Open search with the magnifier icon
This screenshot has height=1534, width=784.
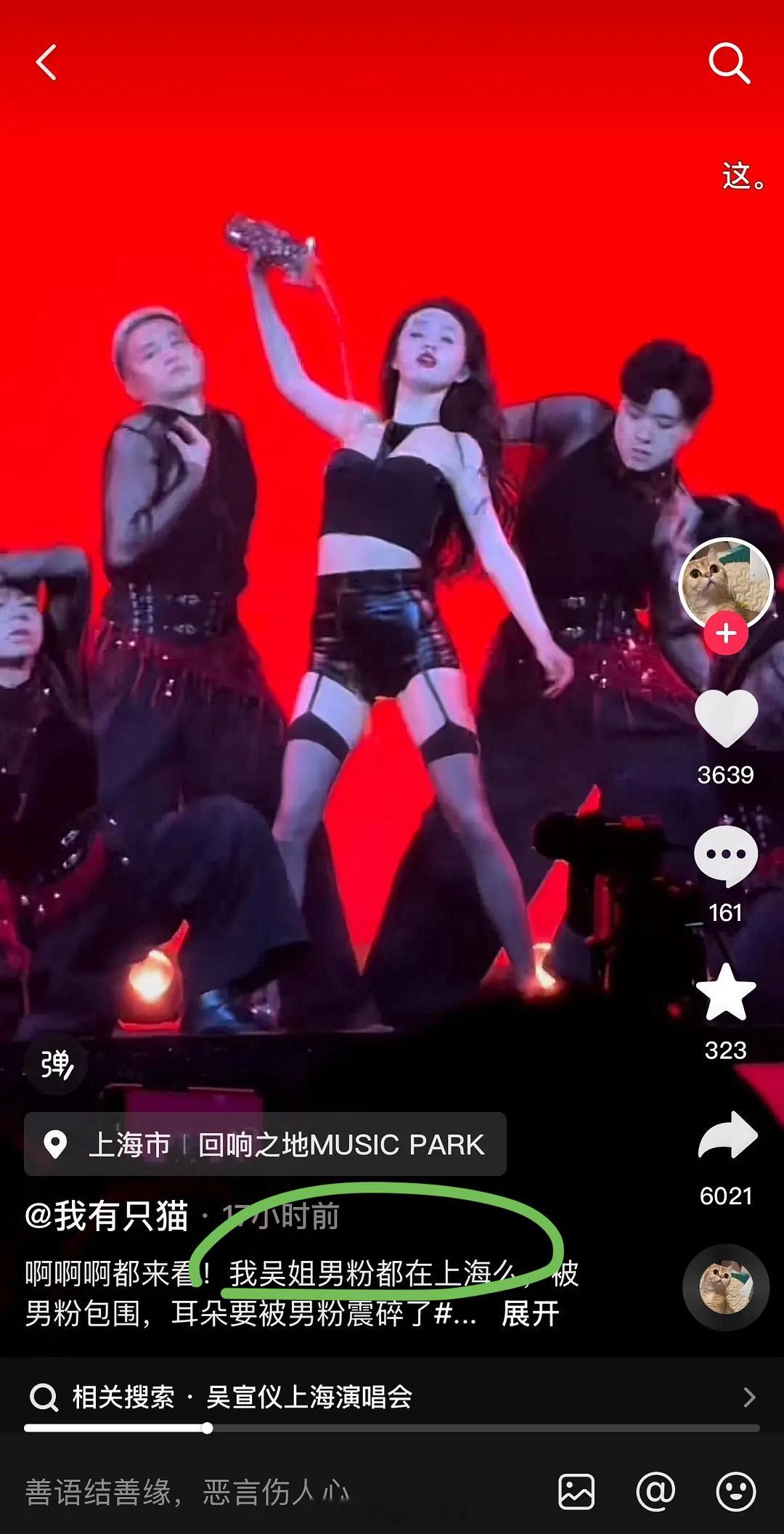tap(729, 63)
